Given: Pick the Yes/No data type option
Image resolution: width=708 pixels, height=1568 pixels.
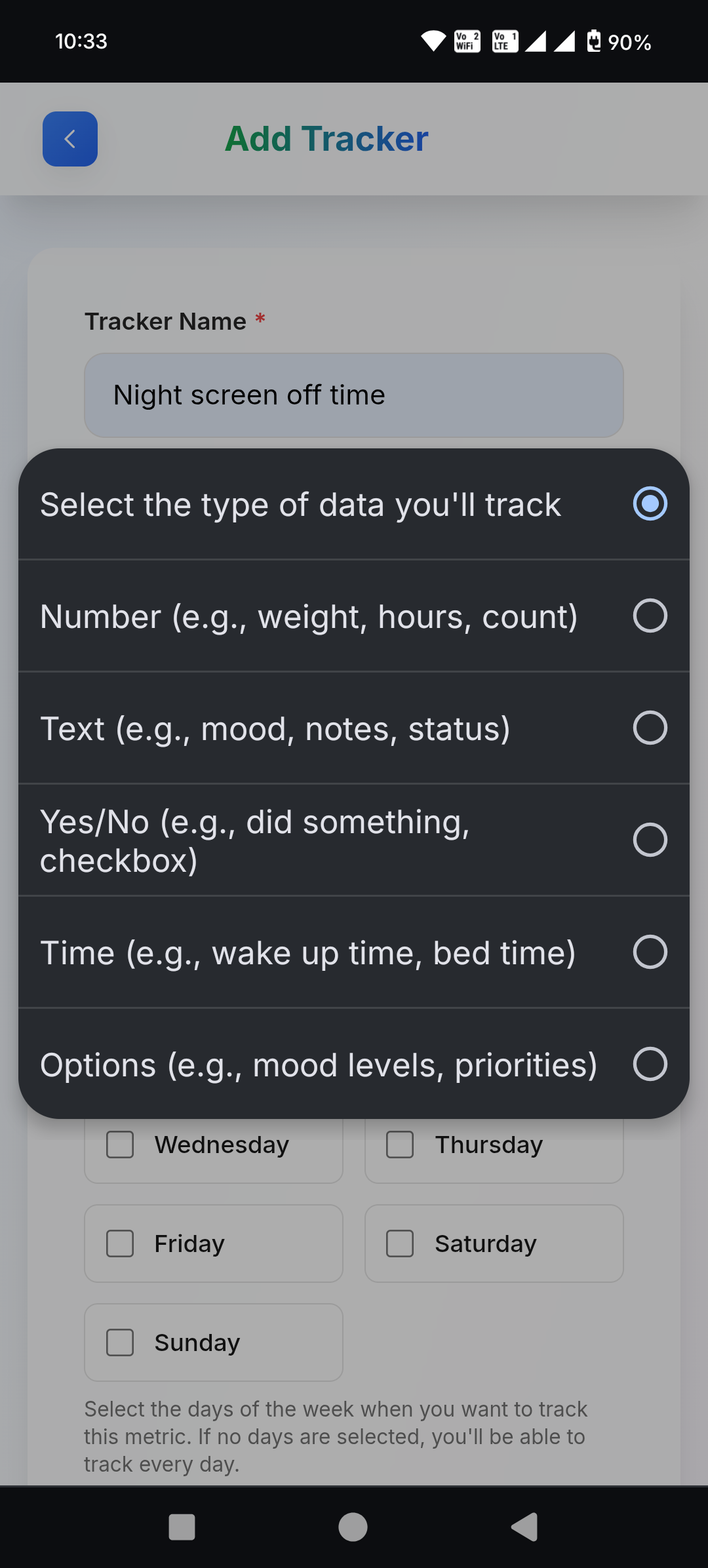Looking at the screenshot, I should [354, 840].
